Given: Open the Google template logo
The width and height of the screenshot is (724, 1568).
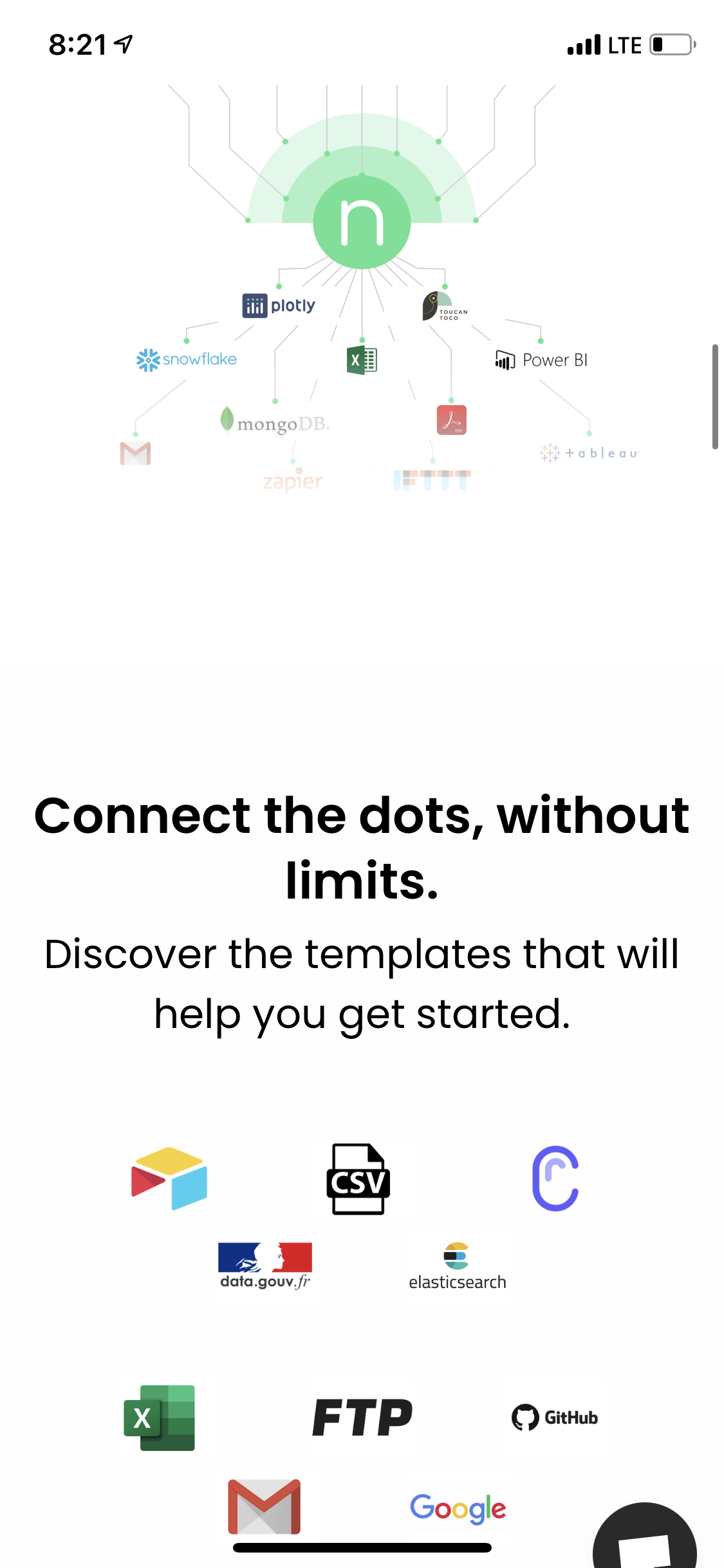Looking at the screenshot, I should (458, 1507).
